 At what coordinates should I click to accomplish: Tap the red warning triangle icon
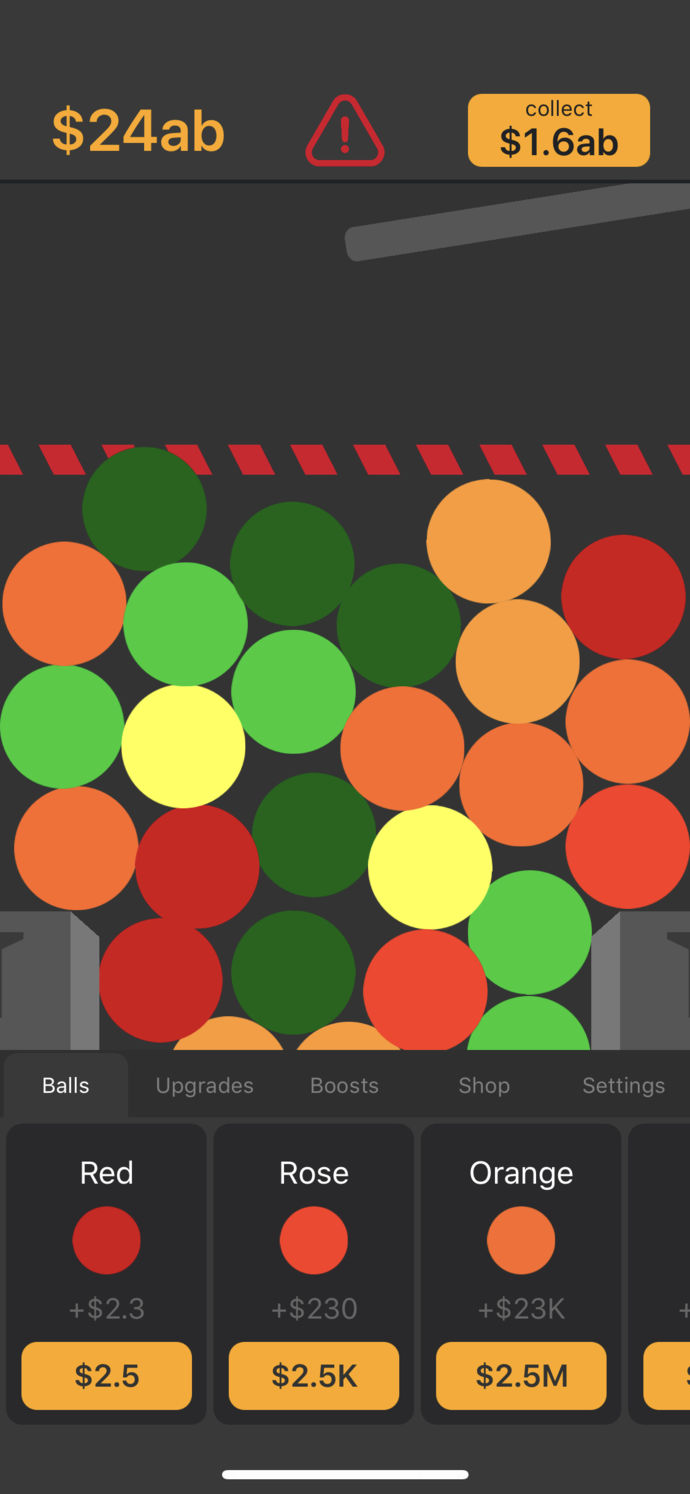coord(344,132)
